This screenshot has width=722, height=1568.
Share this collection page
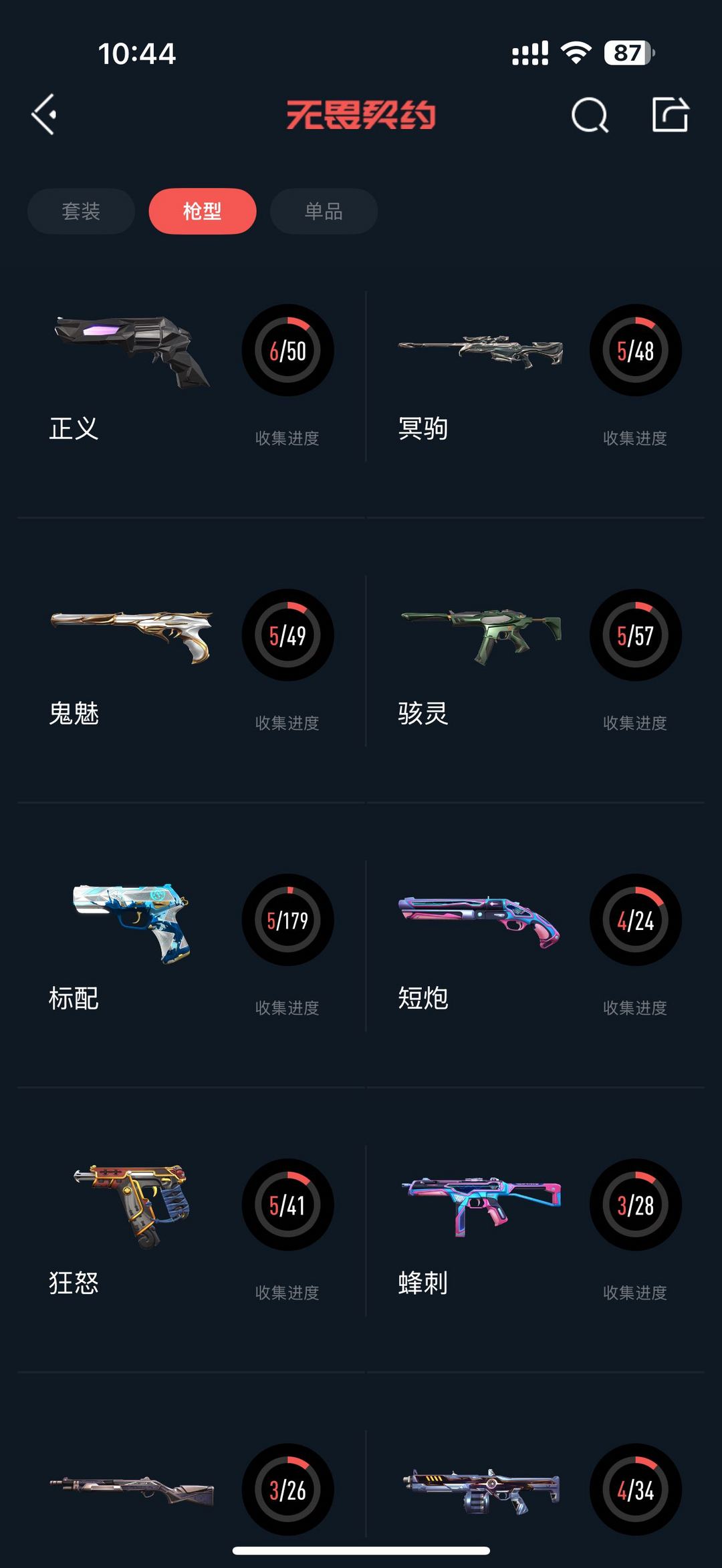pyautogui.click(x=670, y=115)
